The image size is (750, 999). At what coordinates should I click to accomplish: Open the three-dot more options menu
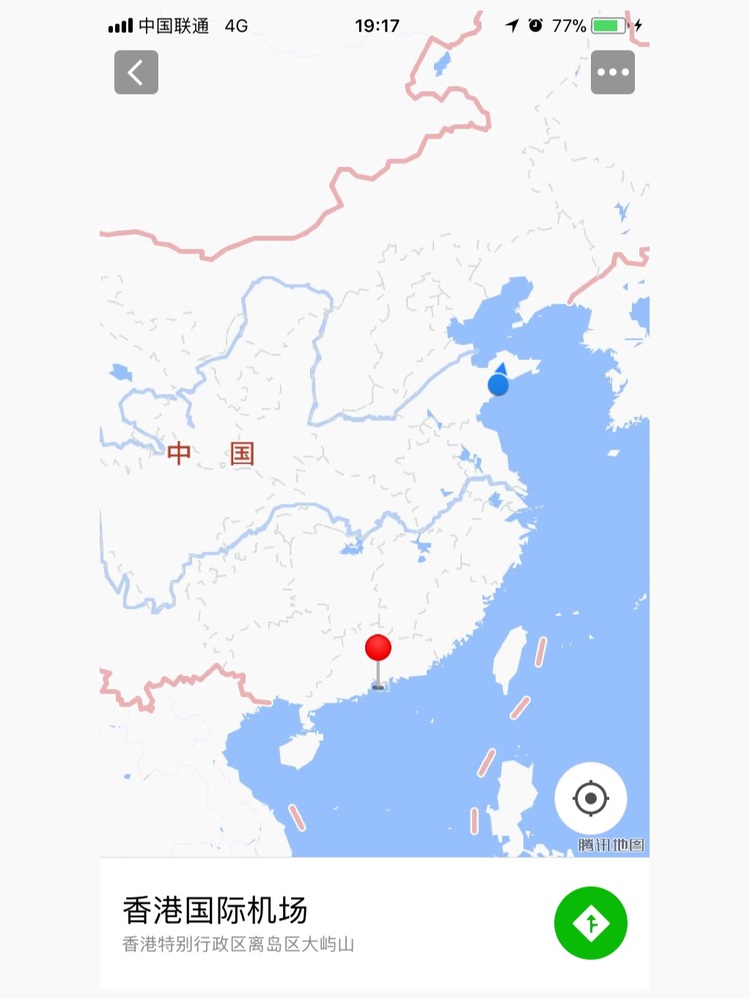tap(612, 72)
